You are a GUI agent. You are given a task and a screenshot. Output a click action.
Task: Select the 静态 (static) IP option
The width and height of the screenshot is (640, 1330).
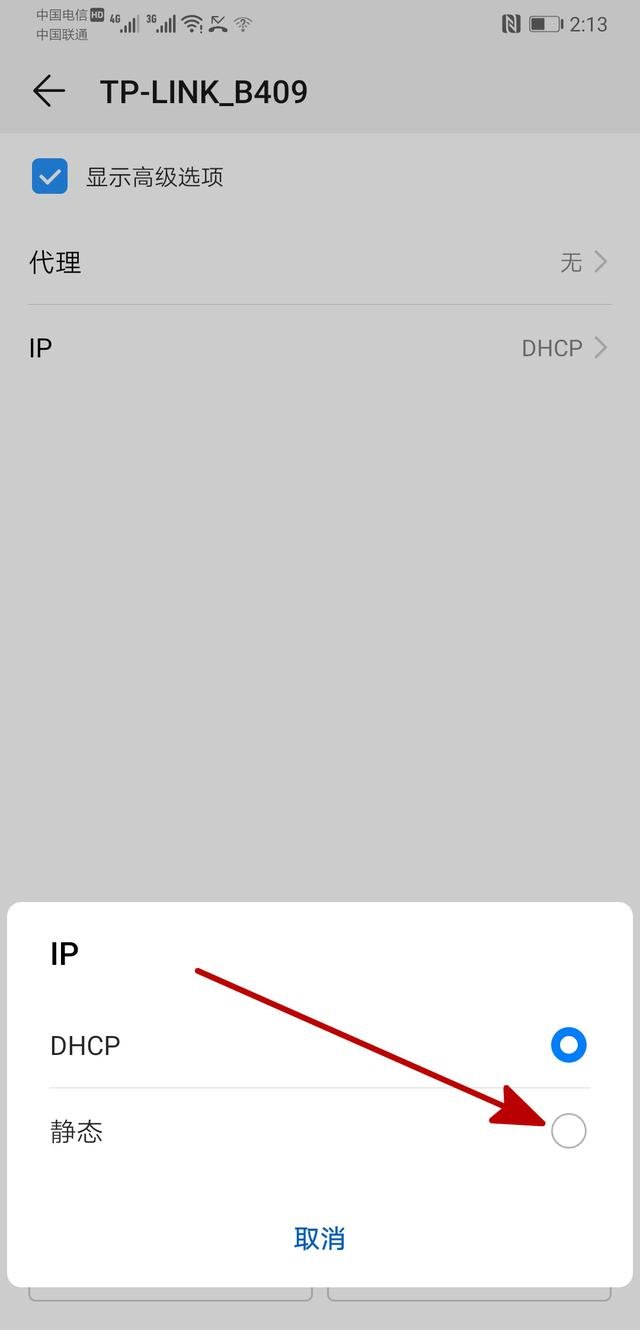568,1131
